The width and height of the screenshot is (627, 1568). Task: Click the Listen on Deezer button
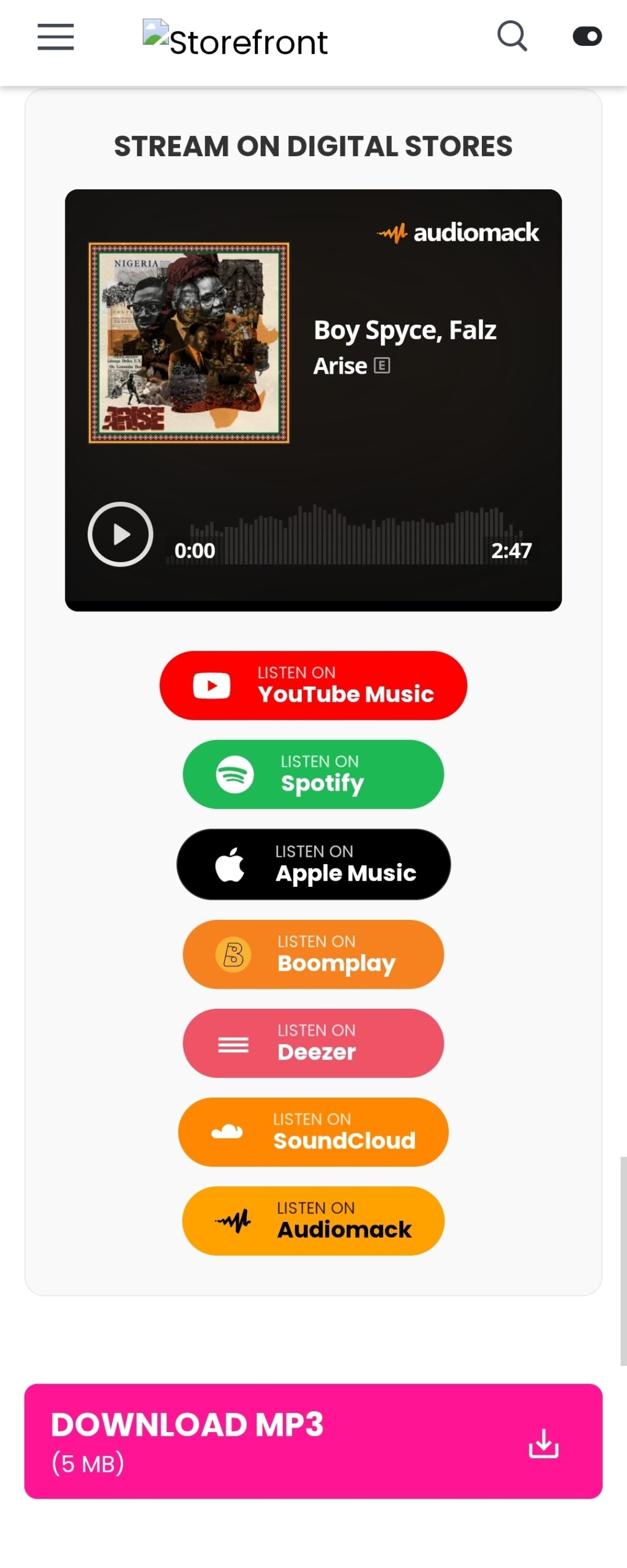313,1042
